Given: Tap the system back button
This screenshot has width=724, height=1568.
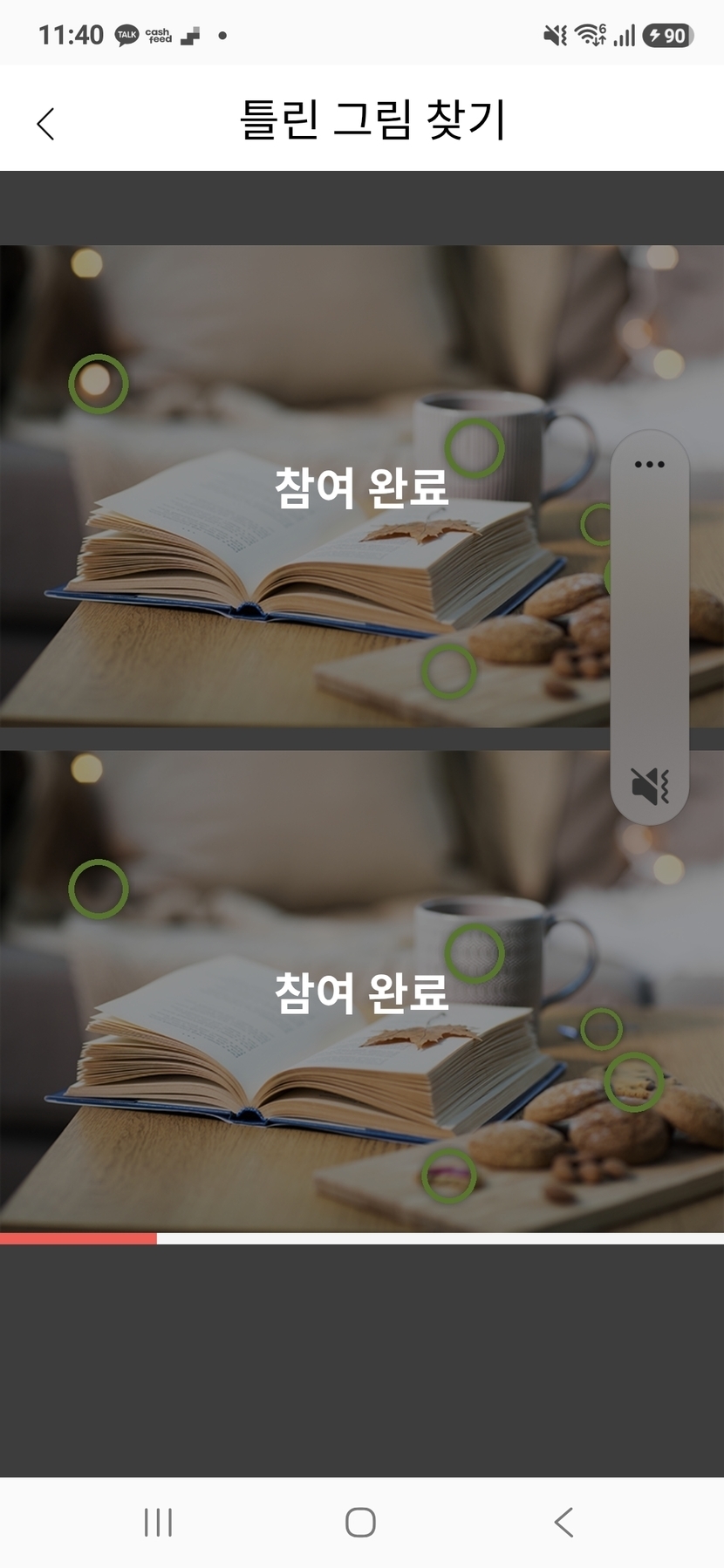Looking at the screenshot, I should click(x=564, y=1523).
